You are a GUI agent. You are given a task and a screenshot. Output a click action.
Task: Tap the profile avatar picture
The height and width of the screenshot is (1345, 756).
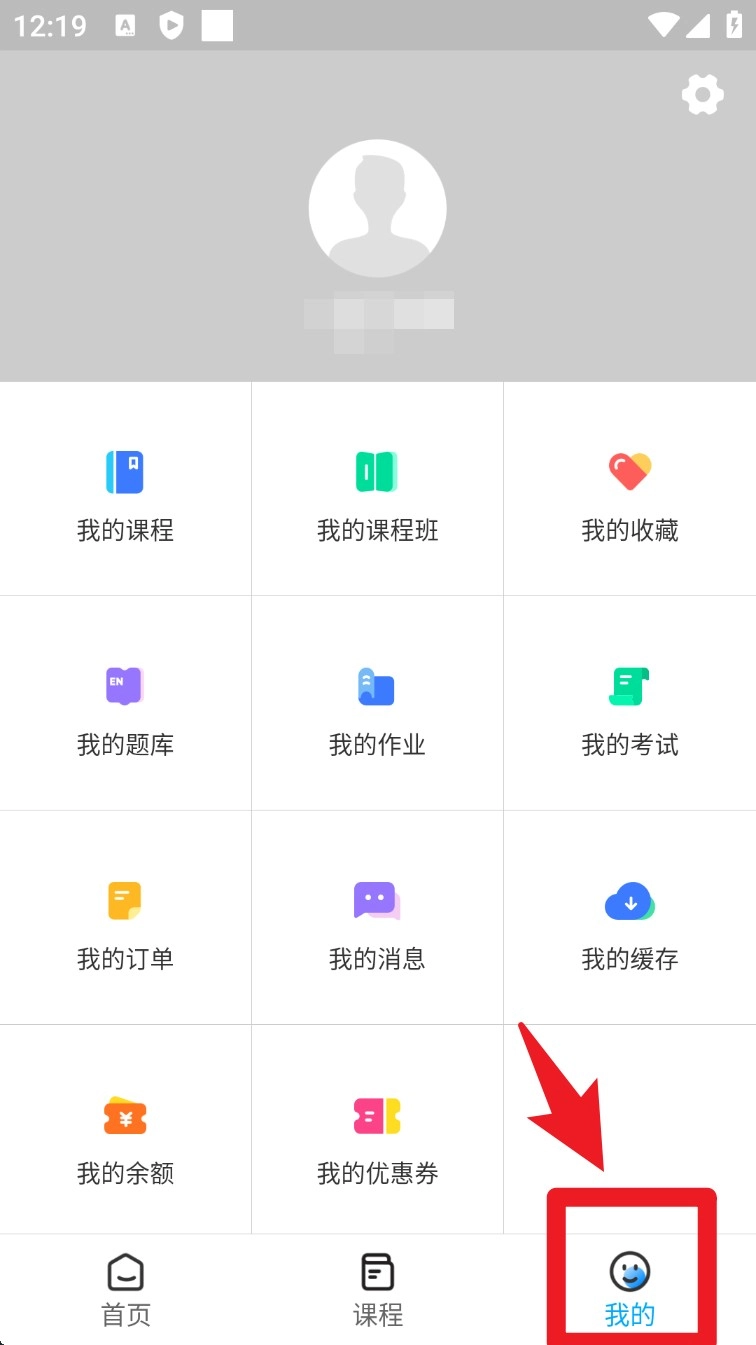(x=377, y=208)
